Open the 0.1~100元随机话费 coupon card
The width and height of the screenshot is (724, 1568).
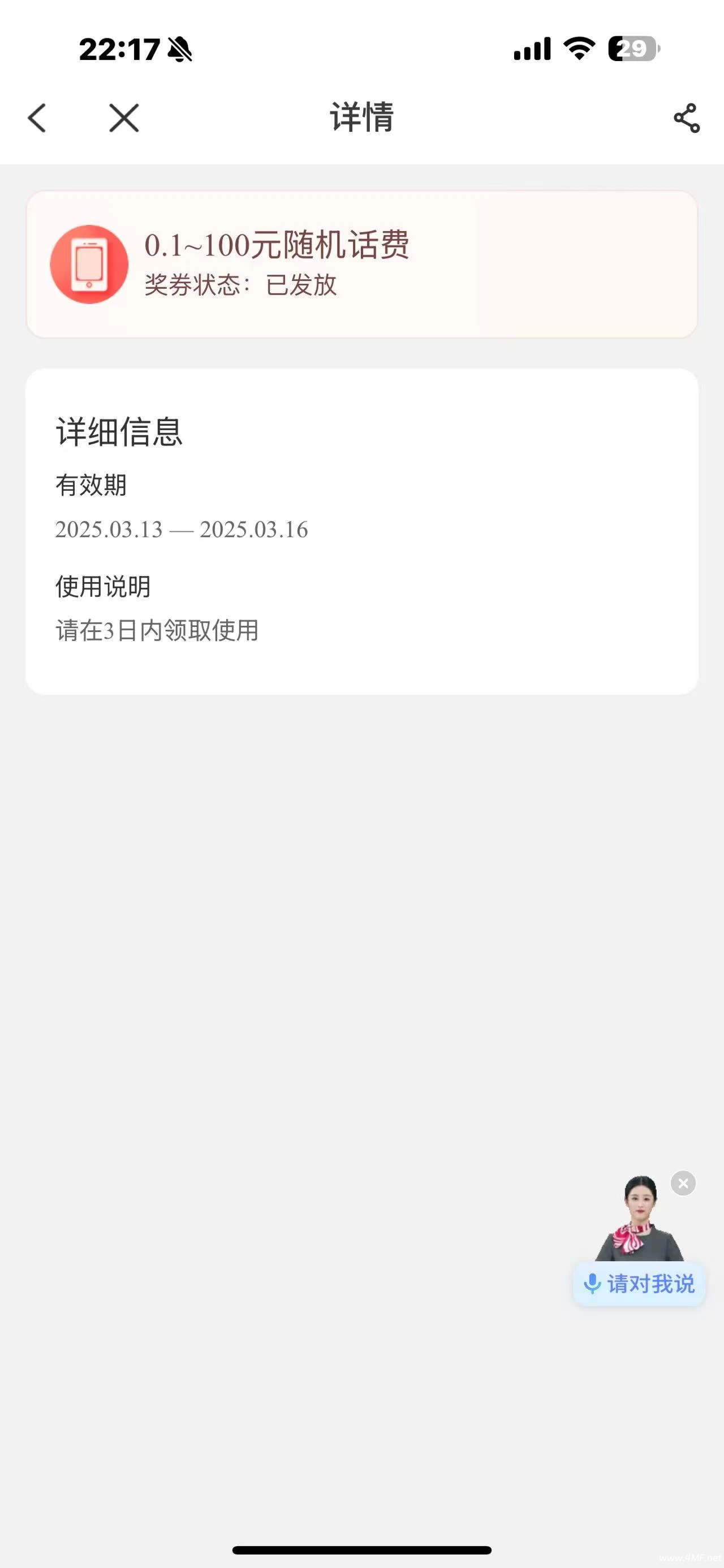(361, 264)
